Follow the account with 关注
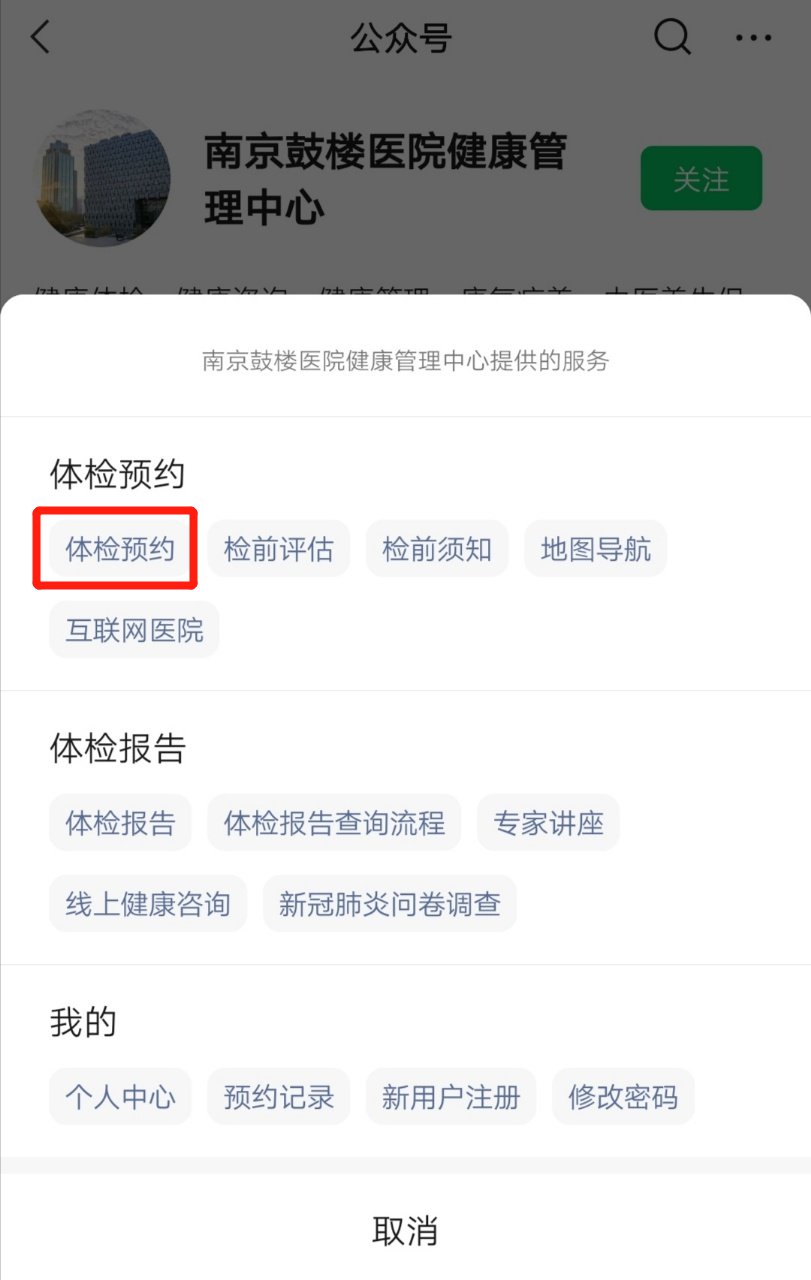This screenshot has height=1280, width=811. pos(701,179)
